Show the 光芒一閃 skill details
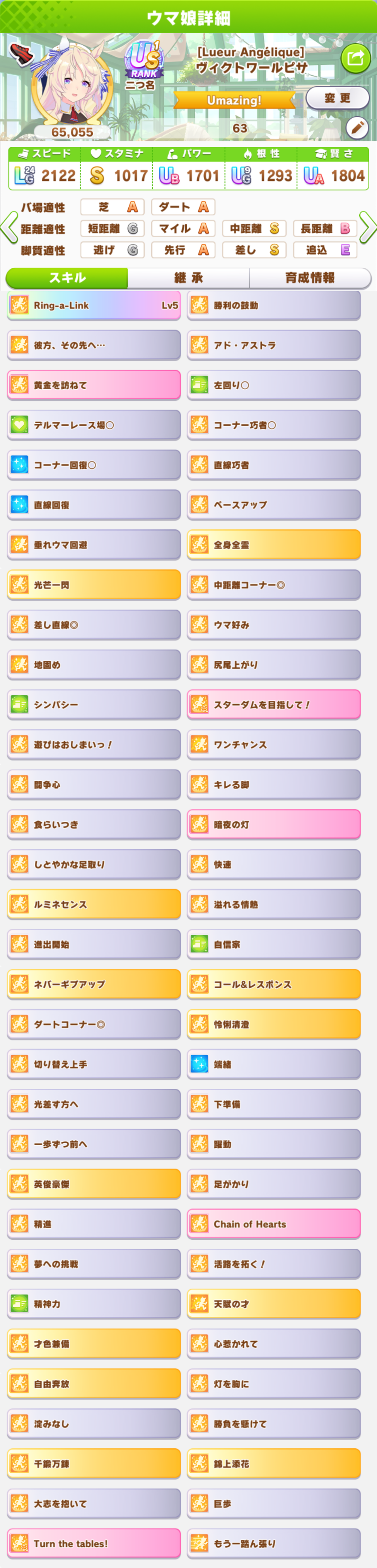Screen dimensions: 377x1568 click(94, 585)
